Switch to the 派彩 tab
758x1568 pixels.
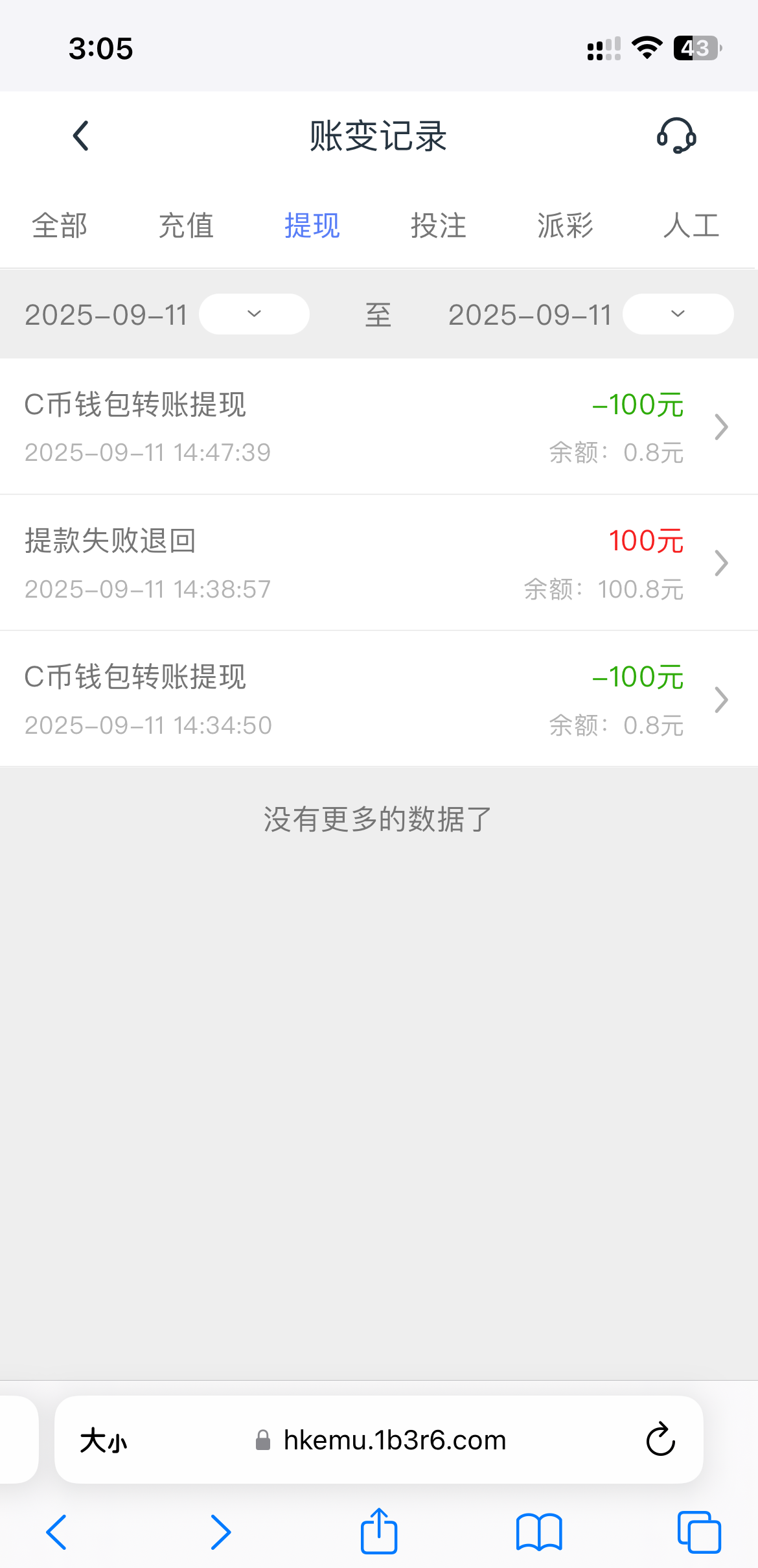point(564,226)
